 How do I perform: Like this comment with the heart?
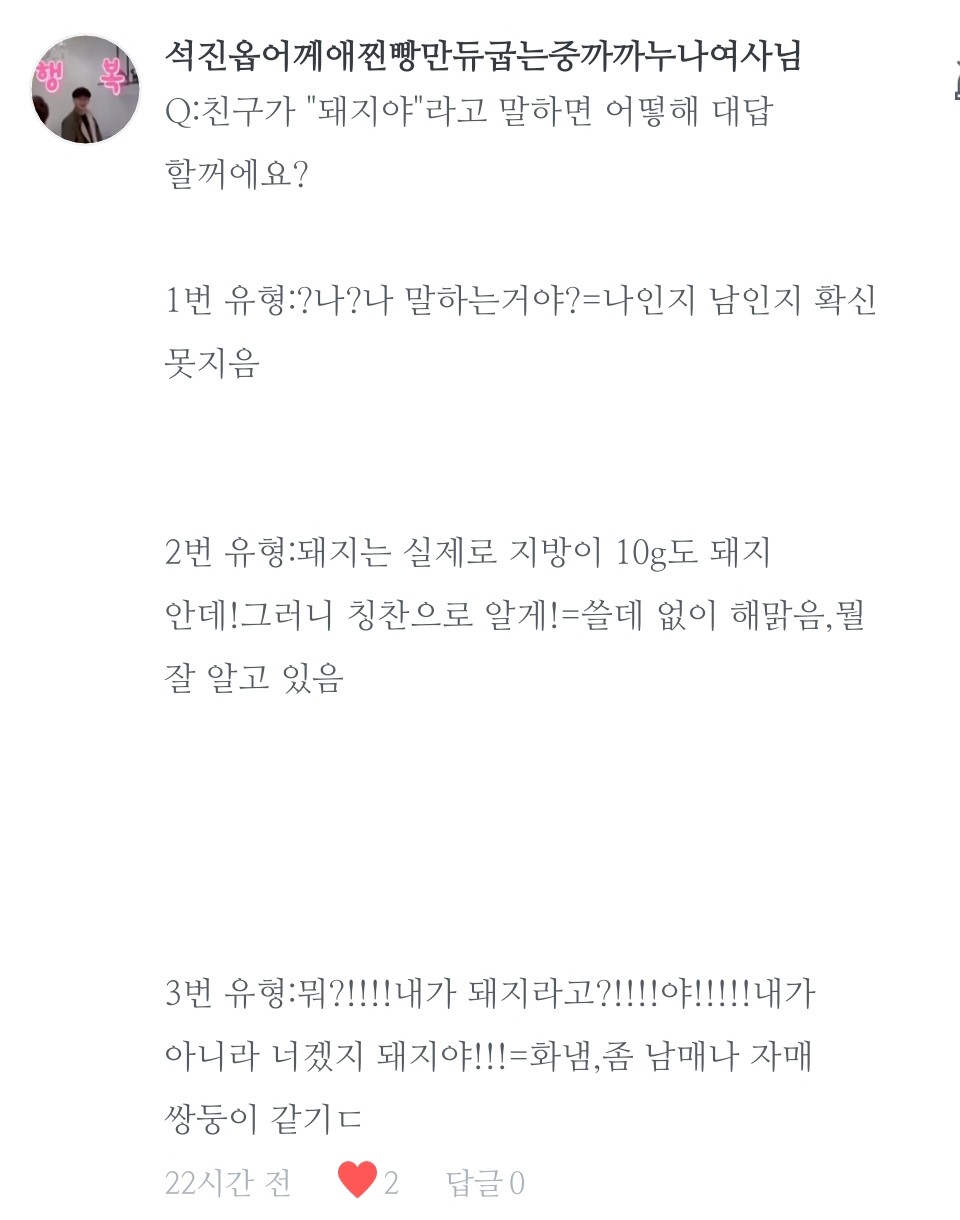(357, 1181)
